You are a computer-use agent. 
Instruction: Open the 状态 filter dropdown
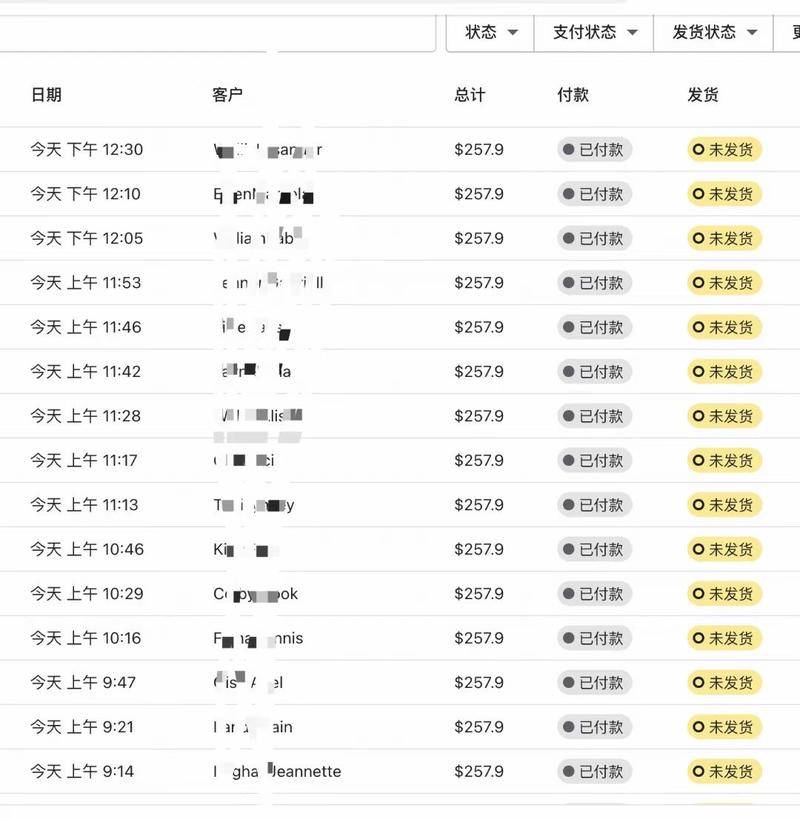489,32
